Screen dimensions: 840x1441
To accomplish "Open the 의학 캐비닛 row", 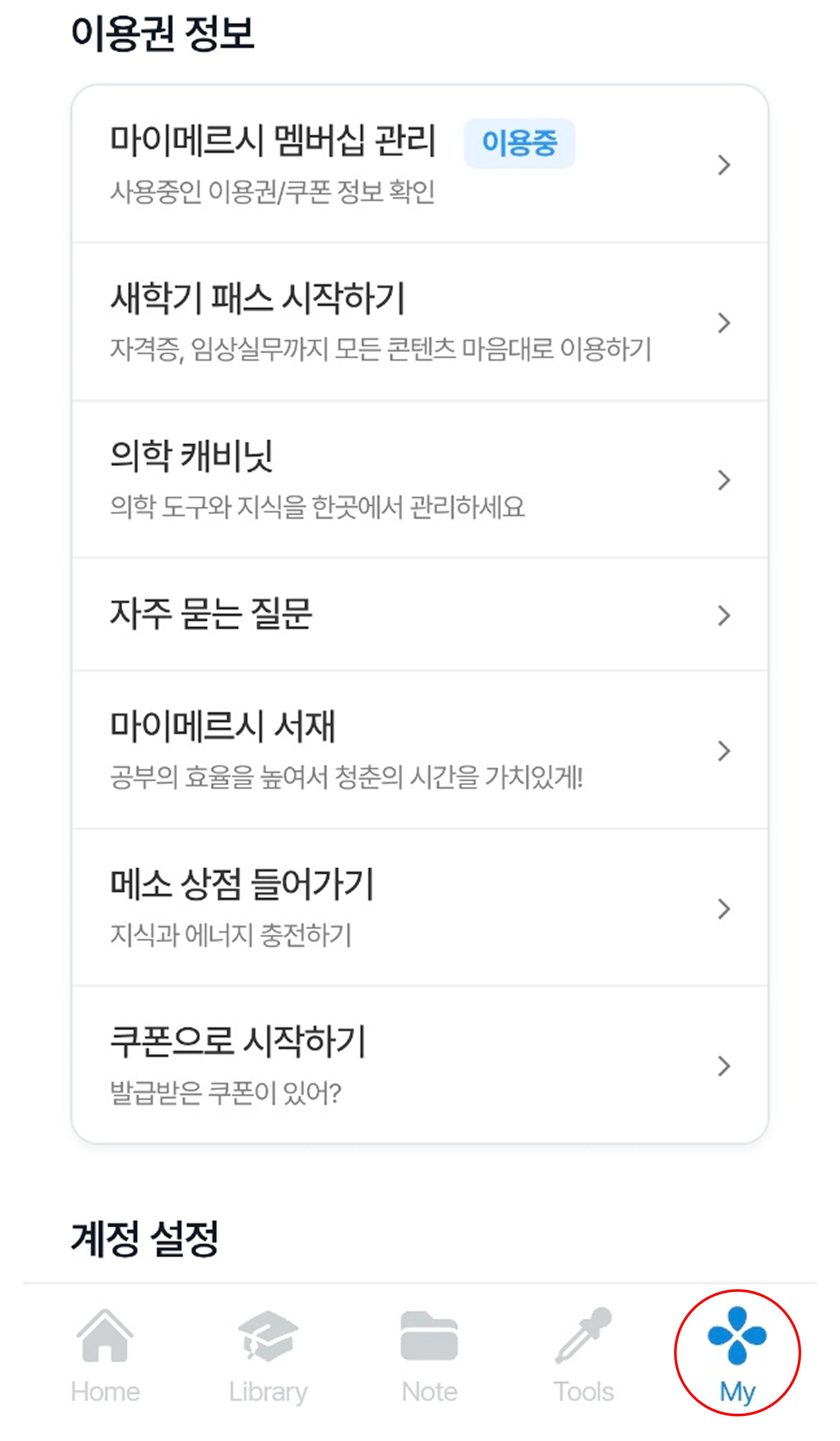I will pyautogui.click(x=419, y=479).
